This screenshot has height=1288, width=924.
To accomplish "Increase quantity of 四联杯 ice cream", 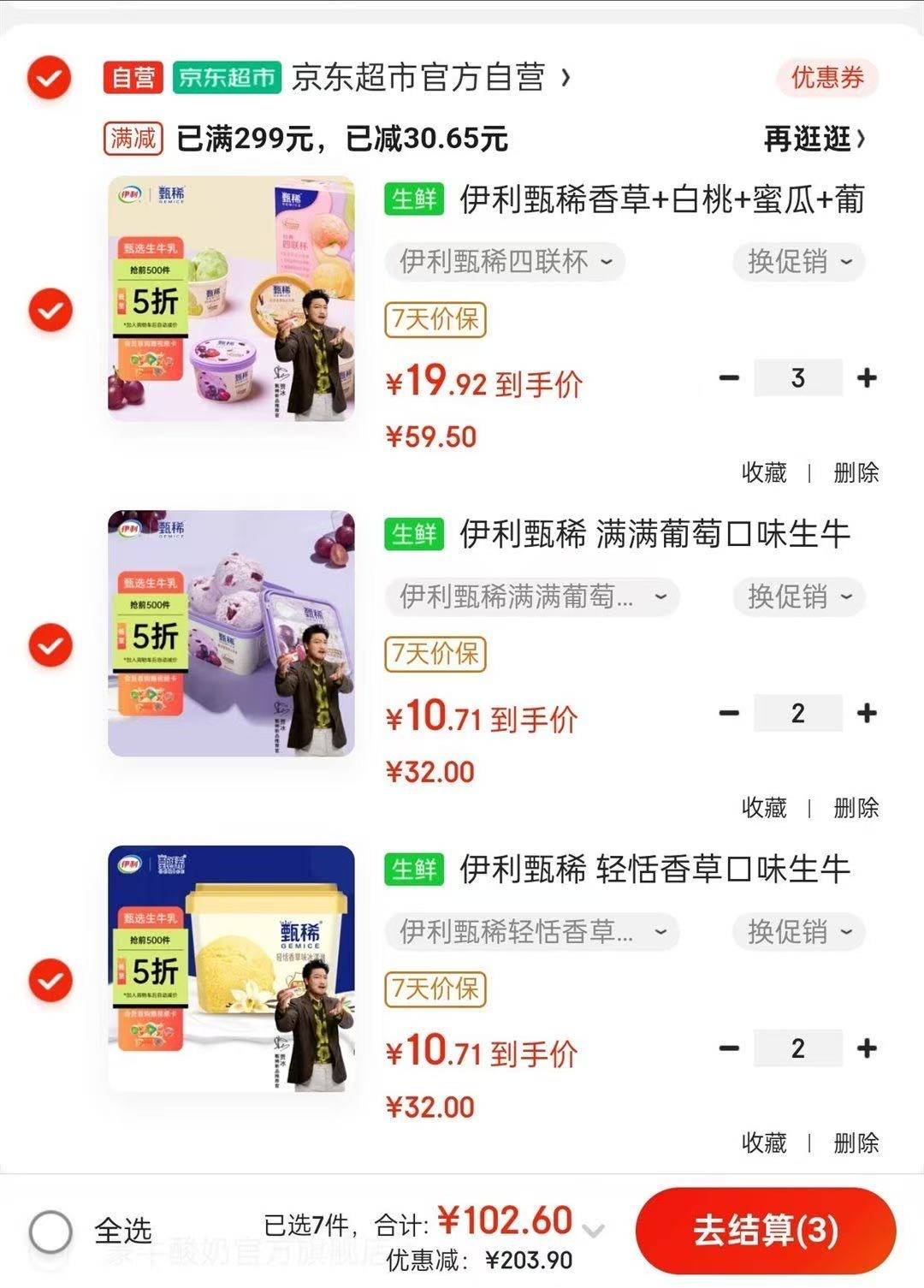I will [867, 377].
